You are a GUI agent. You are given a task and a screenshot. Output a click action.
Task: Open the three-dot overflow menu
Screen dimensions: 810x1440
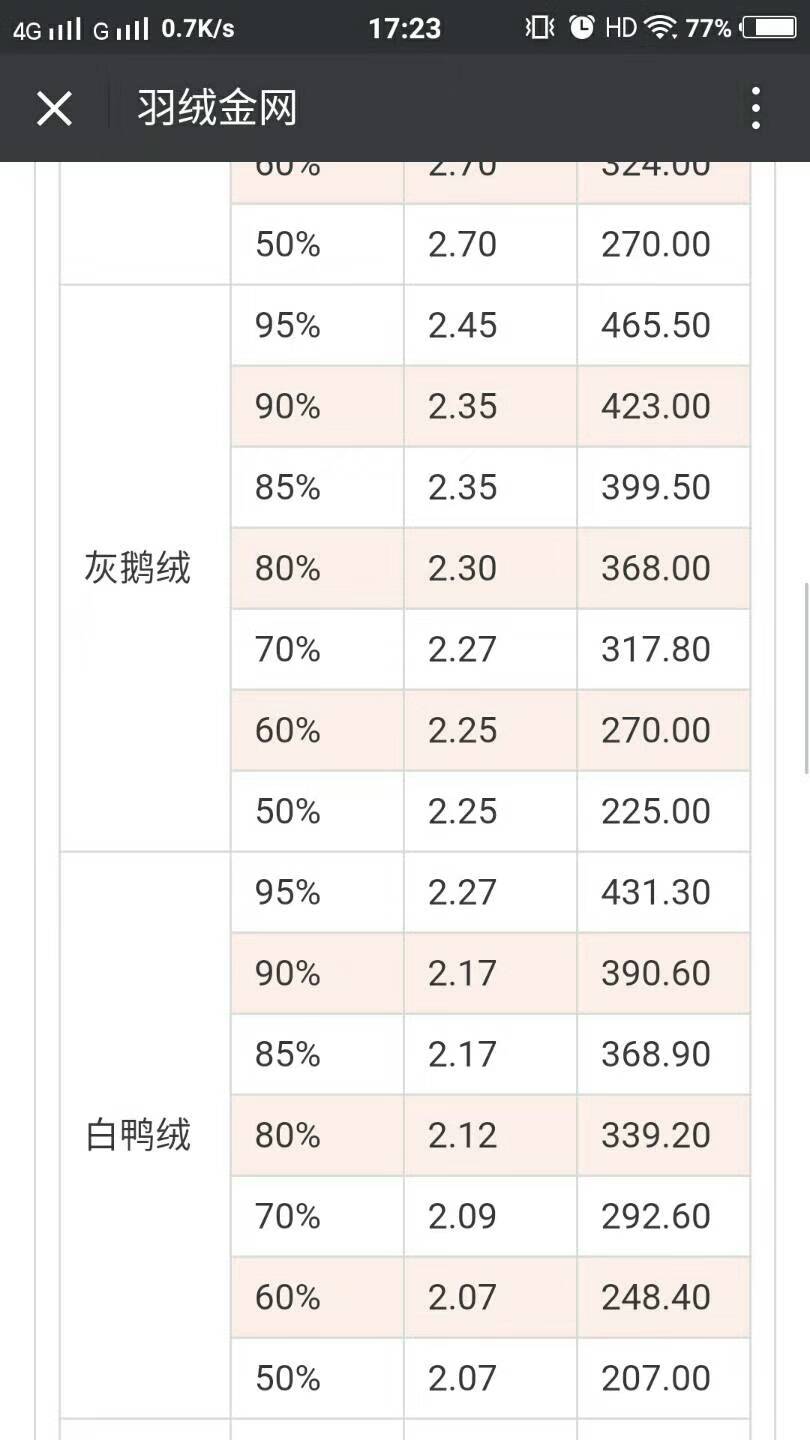756,108
